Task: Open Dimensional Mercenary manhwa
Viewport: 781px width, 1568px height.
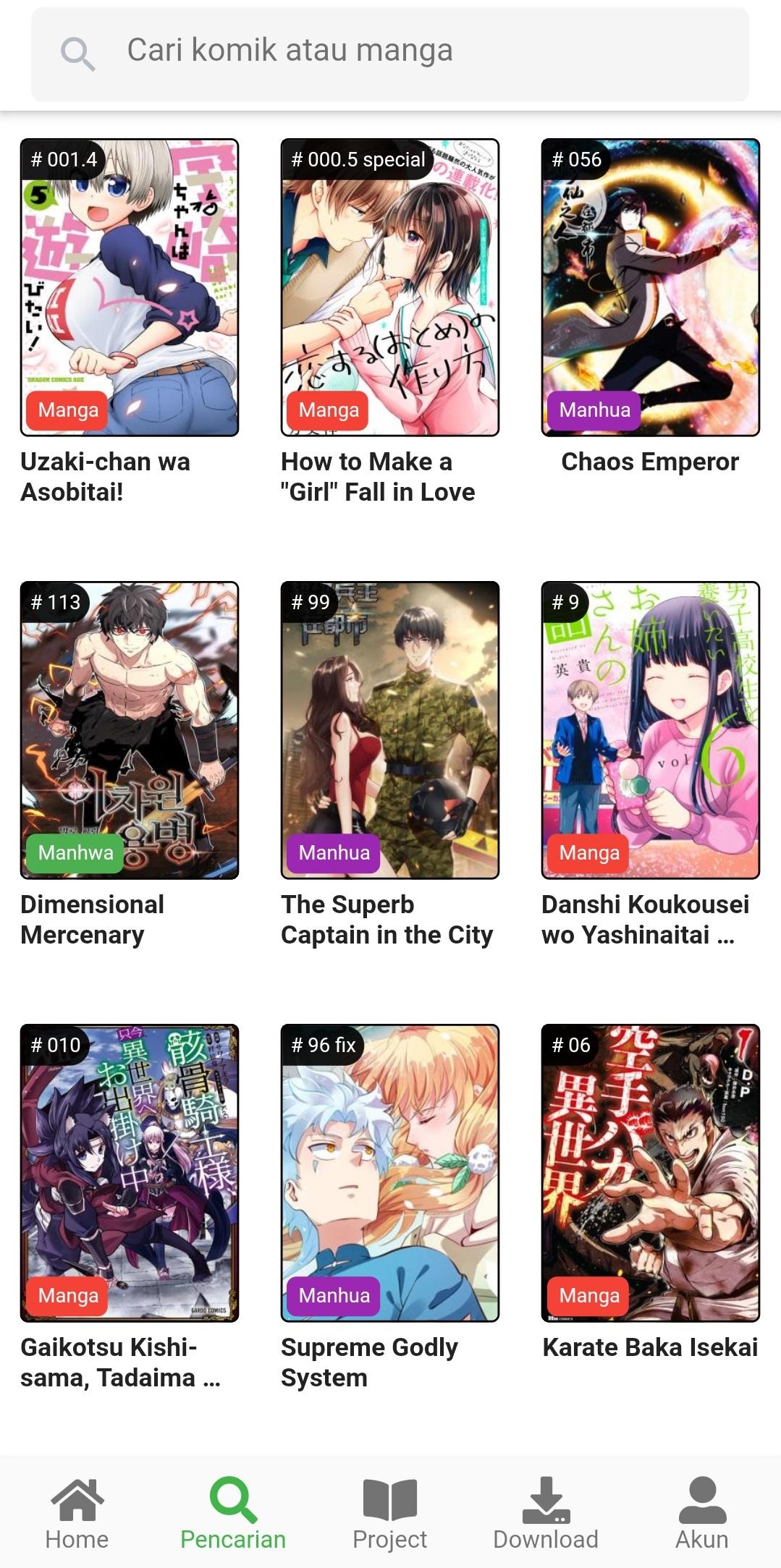Action: click(130, 731)
